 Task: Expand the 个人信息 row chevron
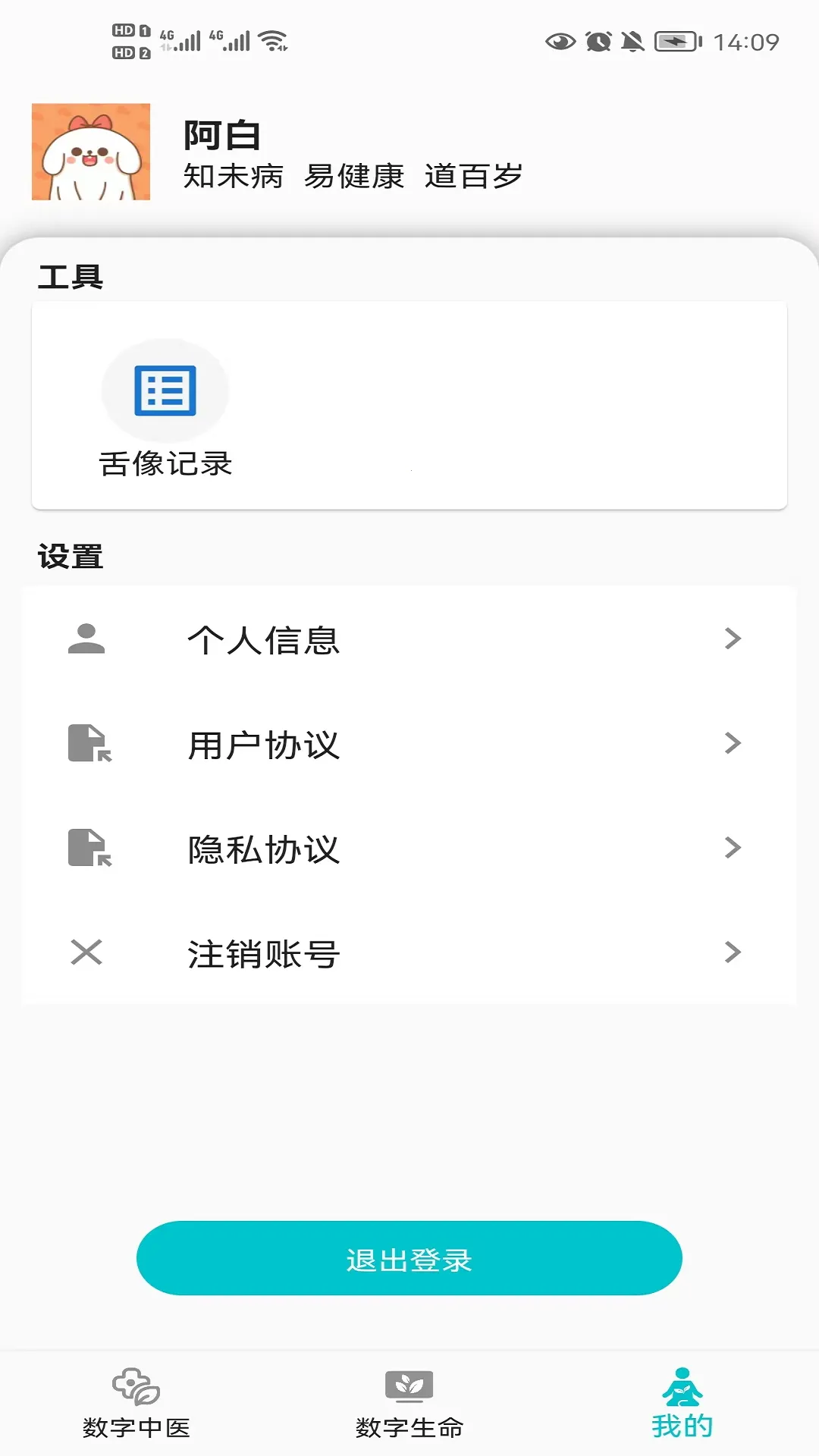(732, 641)
